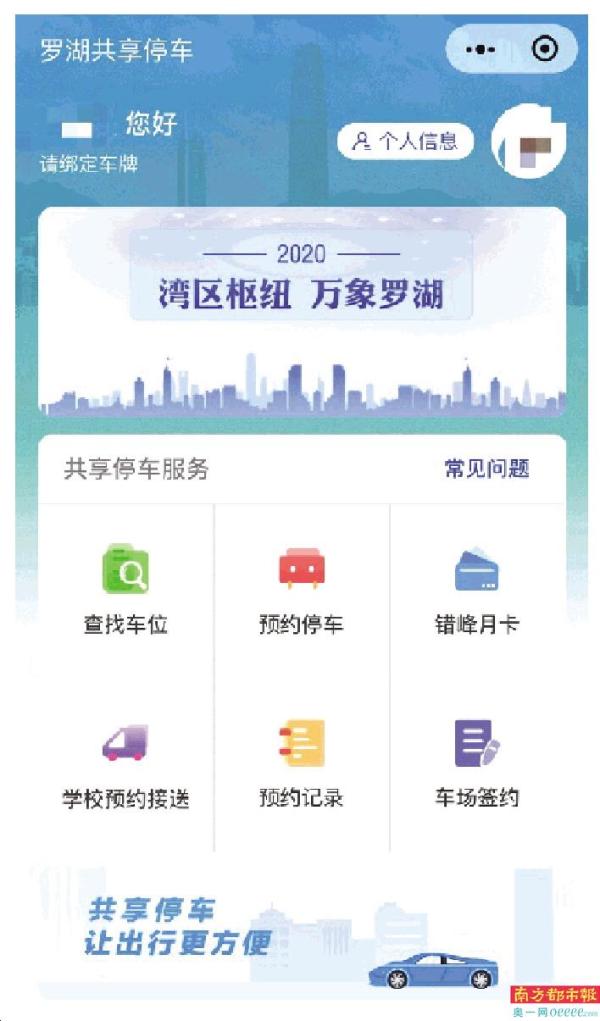Close the mini program with the circle button
The width and height of the screenshot is (600, 1021).
(545, 49)
